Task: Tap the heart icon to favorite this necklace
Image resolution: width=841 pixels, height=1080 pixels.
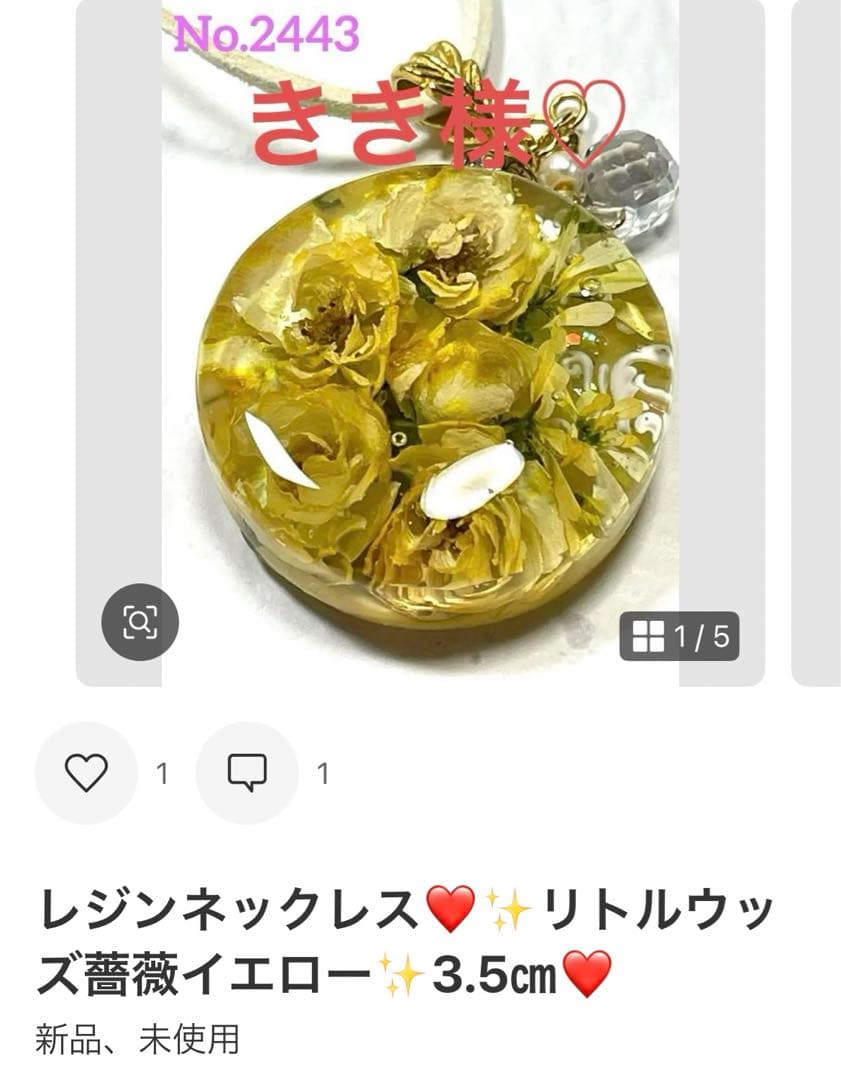Action: (x=88, y=771)
